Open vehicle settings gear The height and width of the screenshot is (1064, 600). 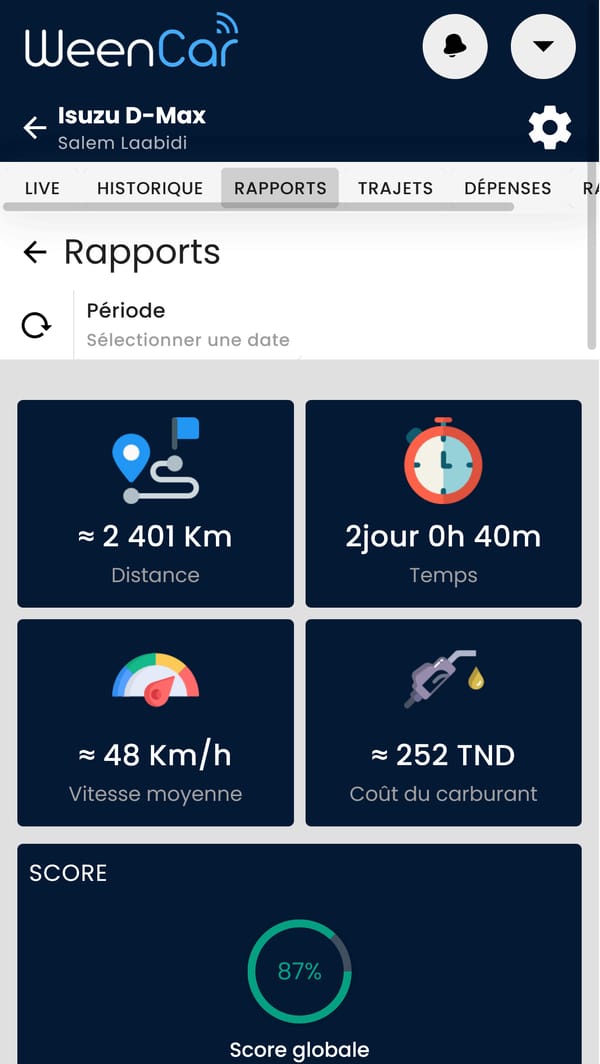(x=550, y=128)
